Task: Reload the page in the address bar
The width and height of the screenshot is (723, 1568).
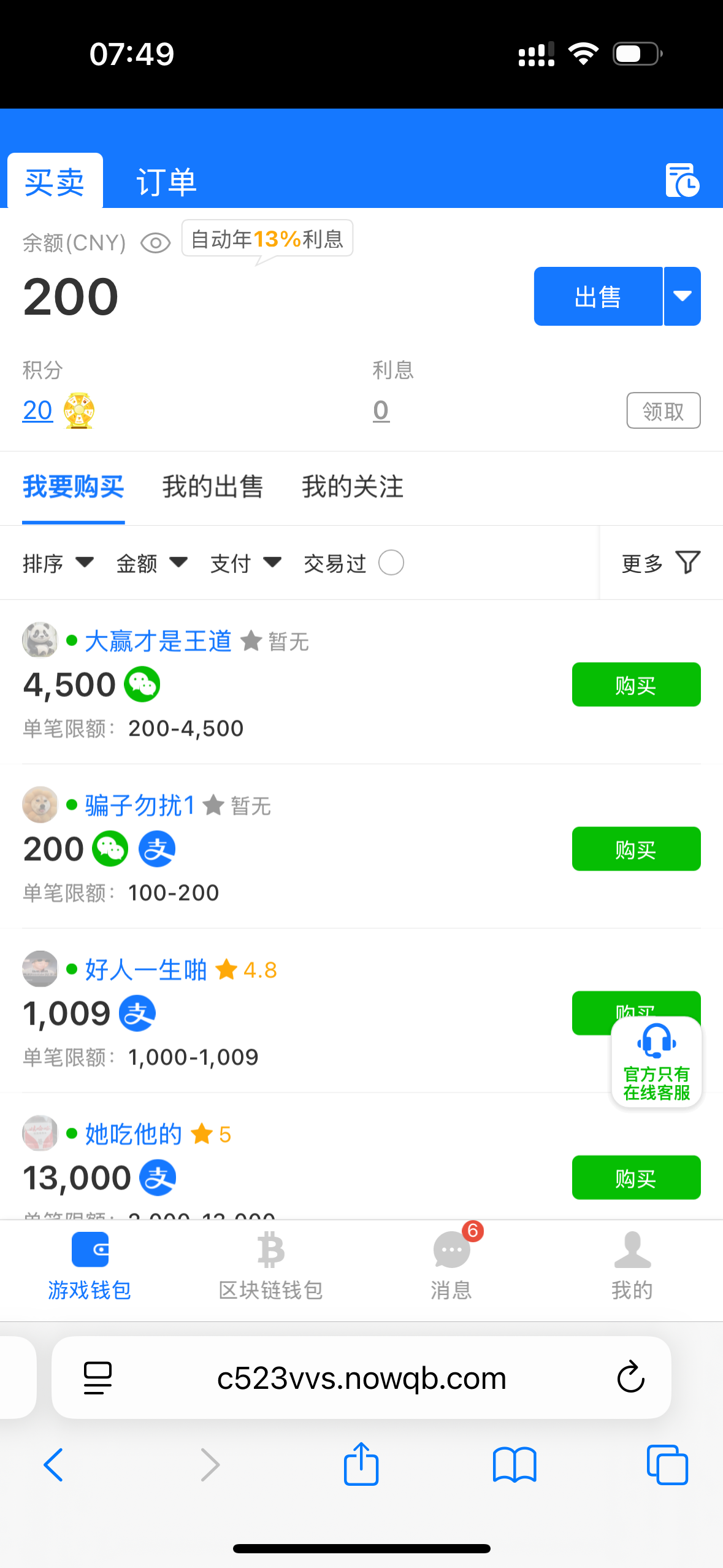Action: pos(630,1378)
